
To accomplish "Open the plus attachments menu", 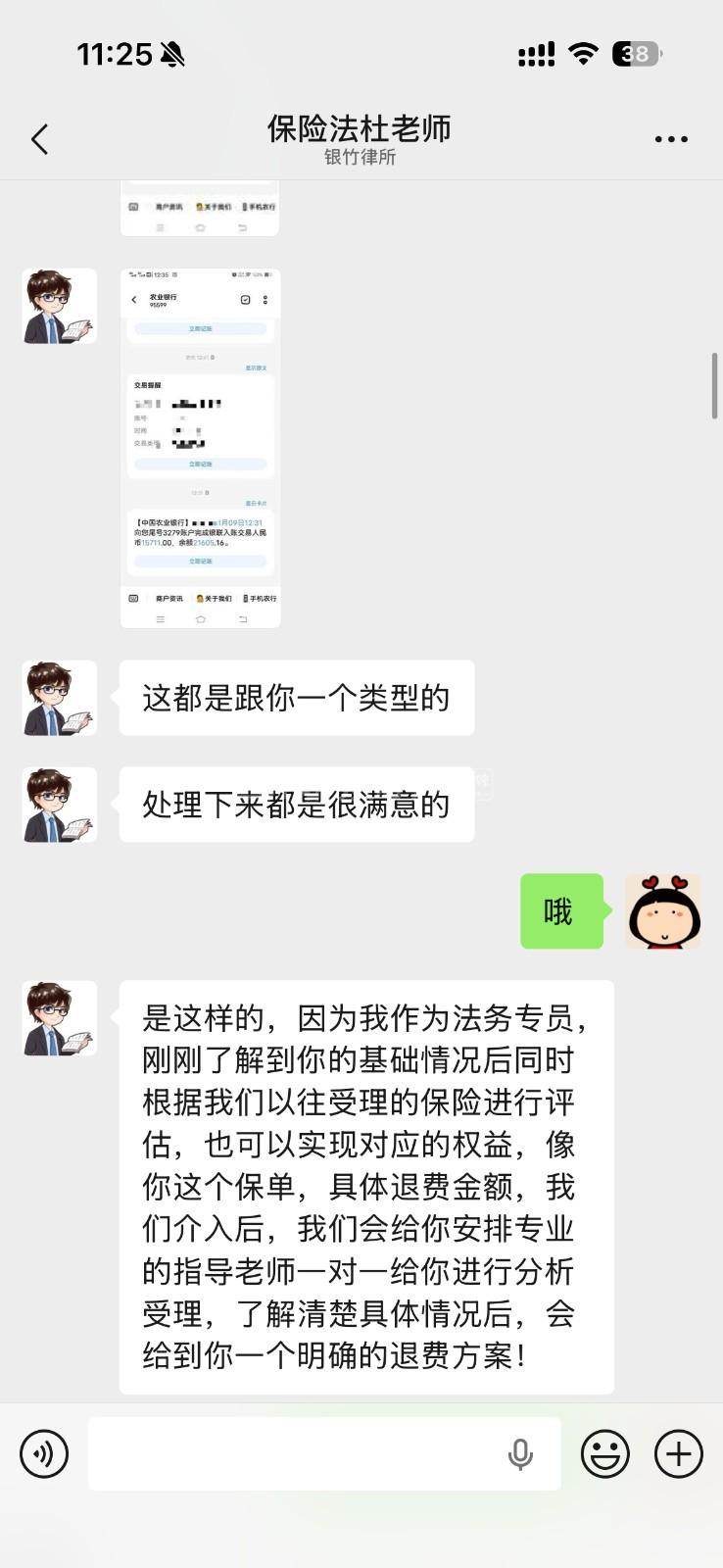I will click(679, 1453).
